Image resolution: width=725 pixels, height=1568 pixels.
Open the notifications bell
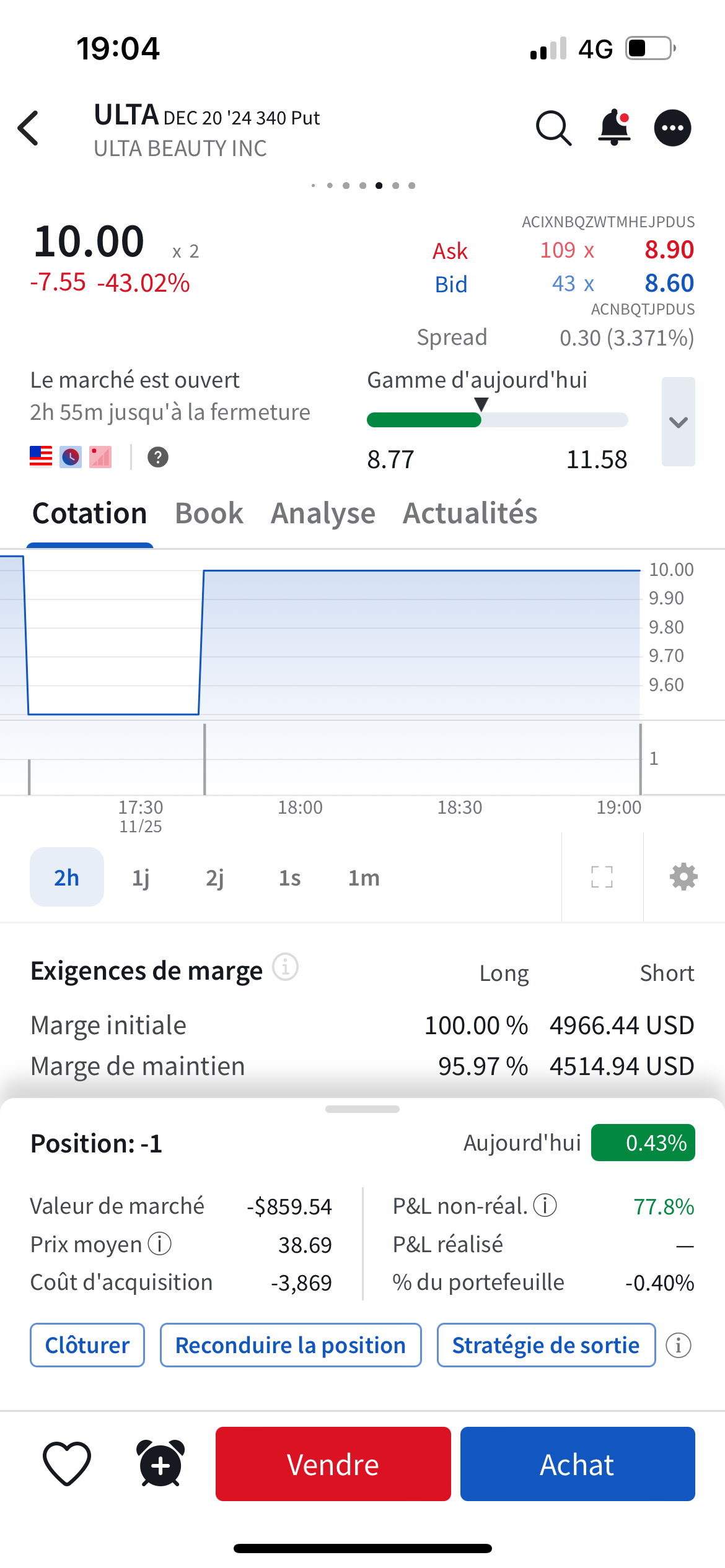(614, 127)
